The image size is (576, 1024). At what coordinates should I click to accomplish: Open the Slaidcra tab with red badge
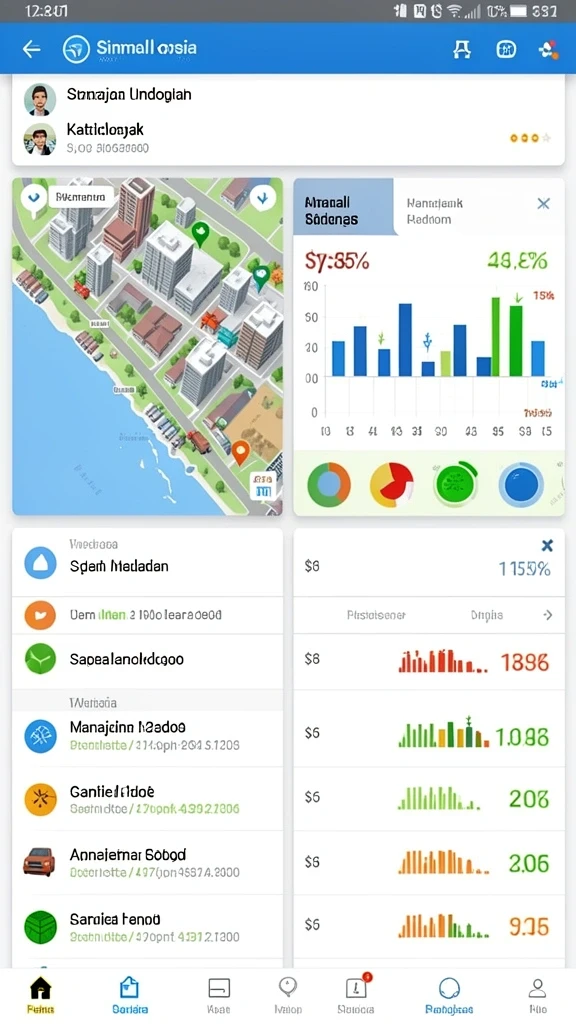click(x=357, y=995)
